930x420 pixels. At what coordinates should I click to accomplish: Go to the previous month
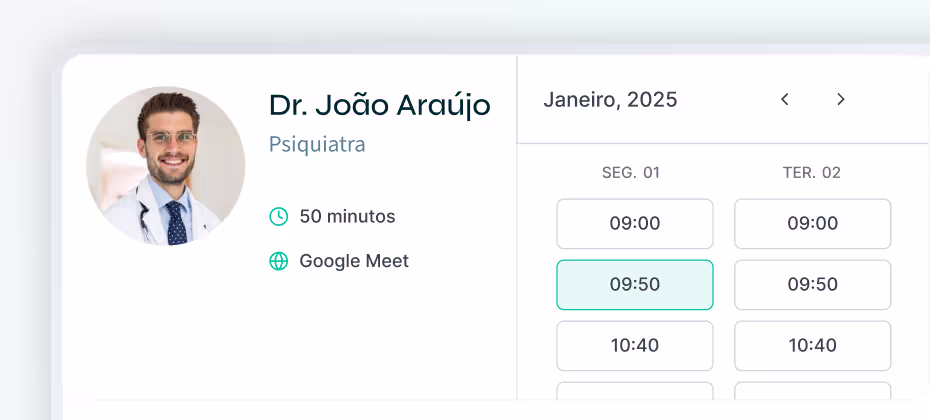pyautogui.click(x=785, y=99)
